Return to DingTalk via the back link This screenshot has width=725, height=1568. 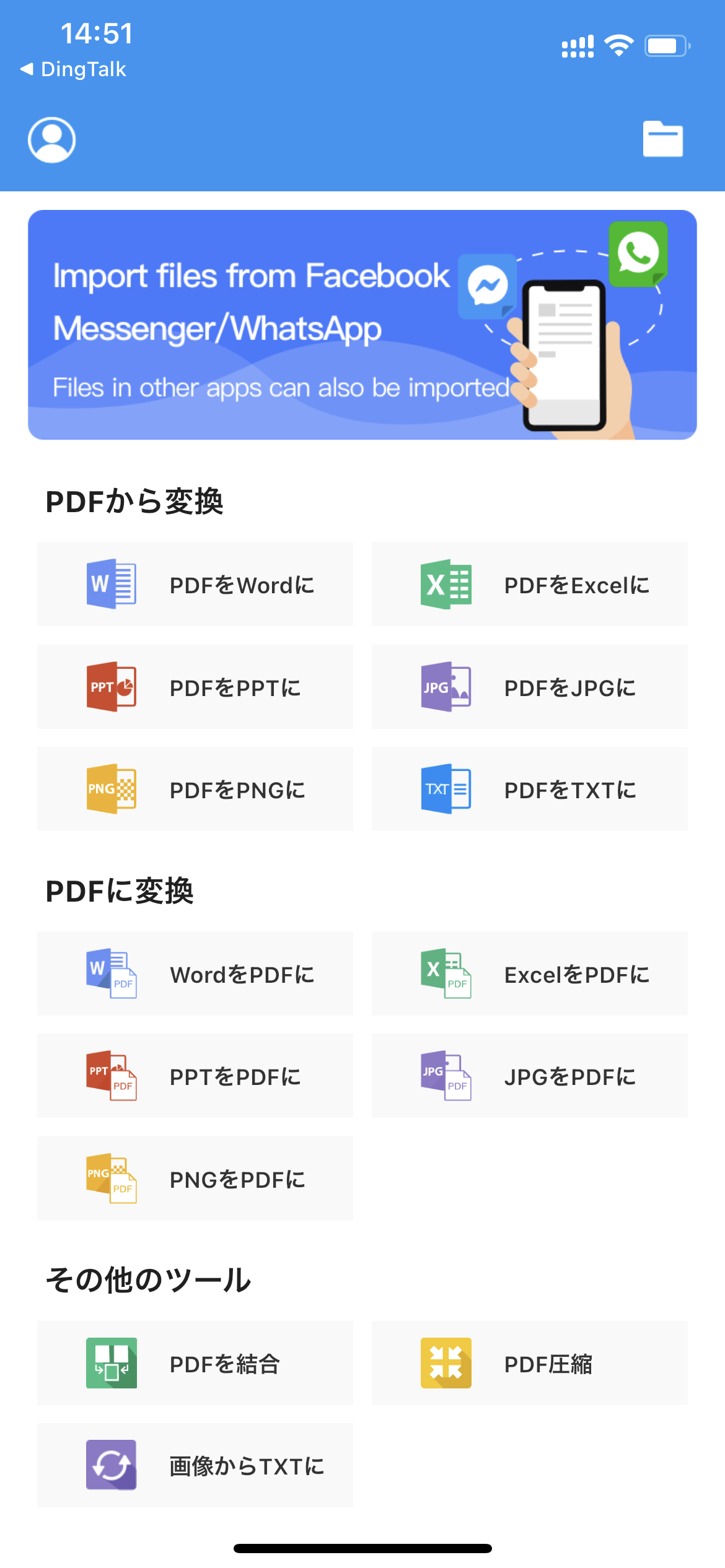coord(74,69)
